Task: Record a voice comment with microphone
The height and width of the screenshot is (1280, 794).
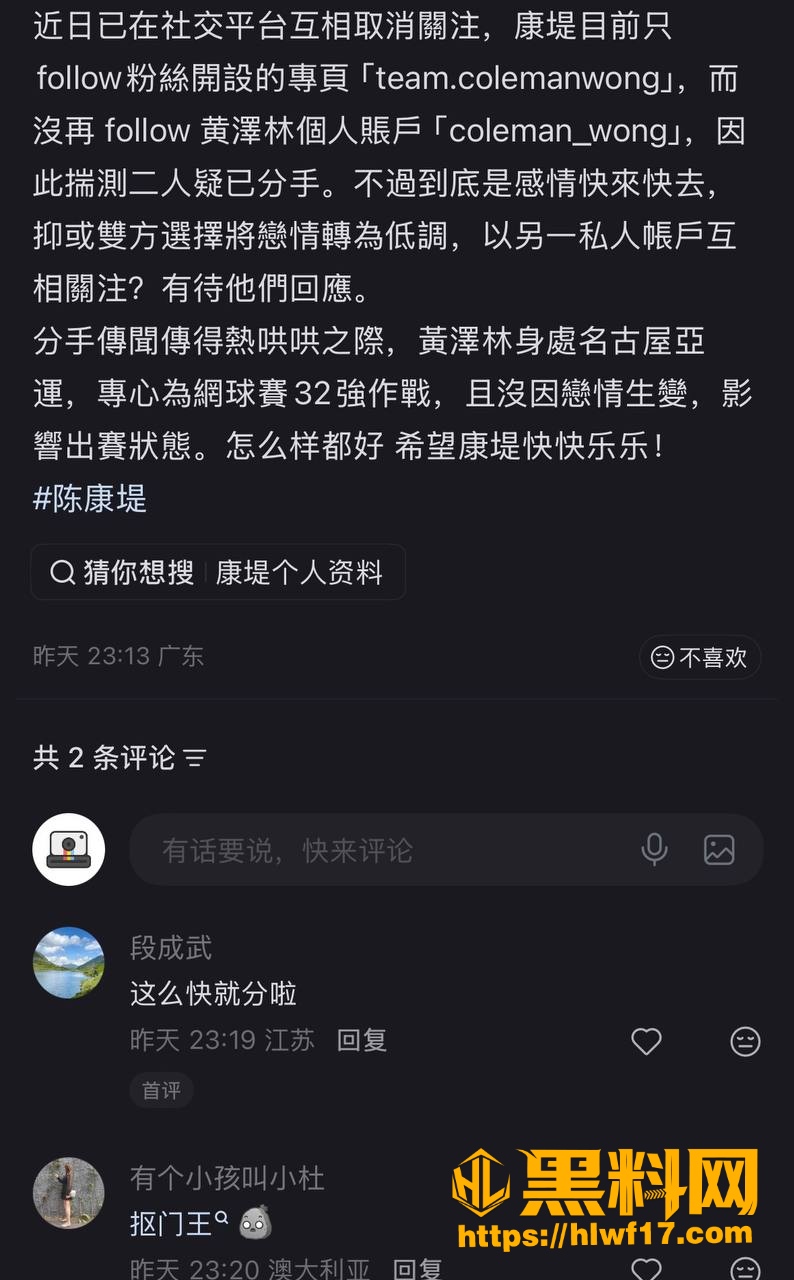Action: (654, 850)
